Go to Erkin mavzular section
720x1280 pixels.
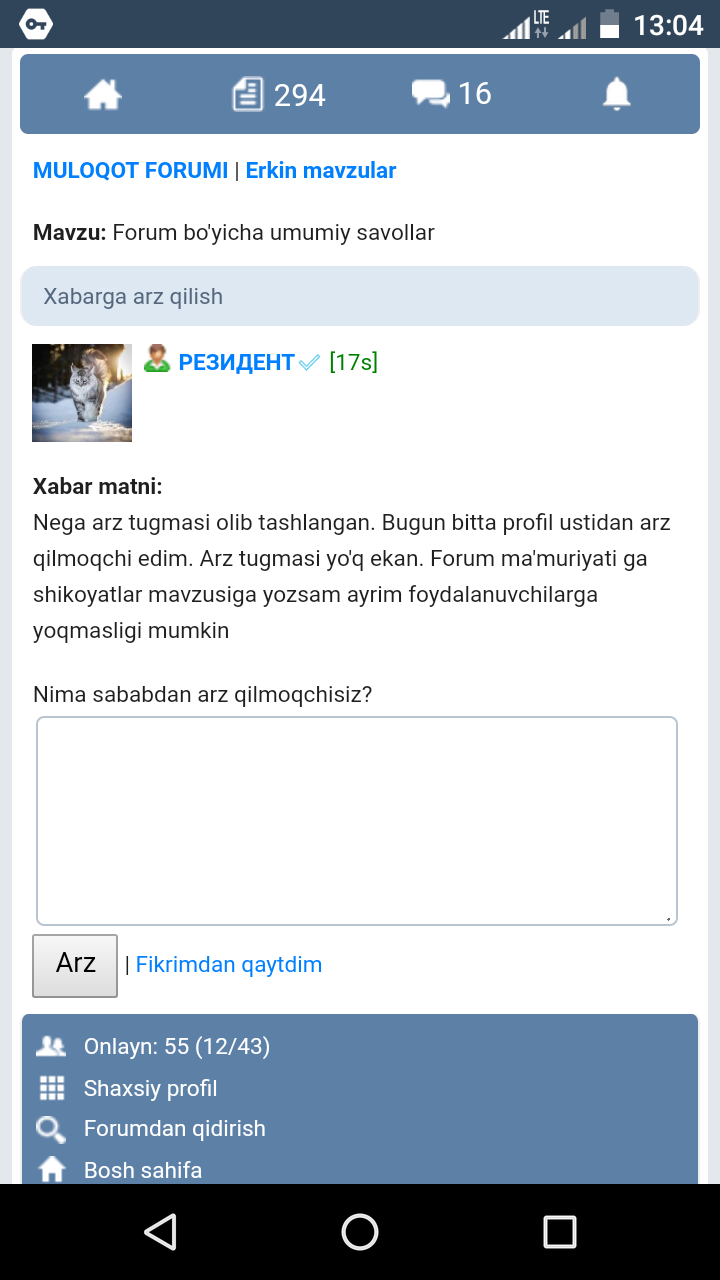(321, 170)
